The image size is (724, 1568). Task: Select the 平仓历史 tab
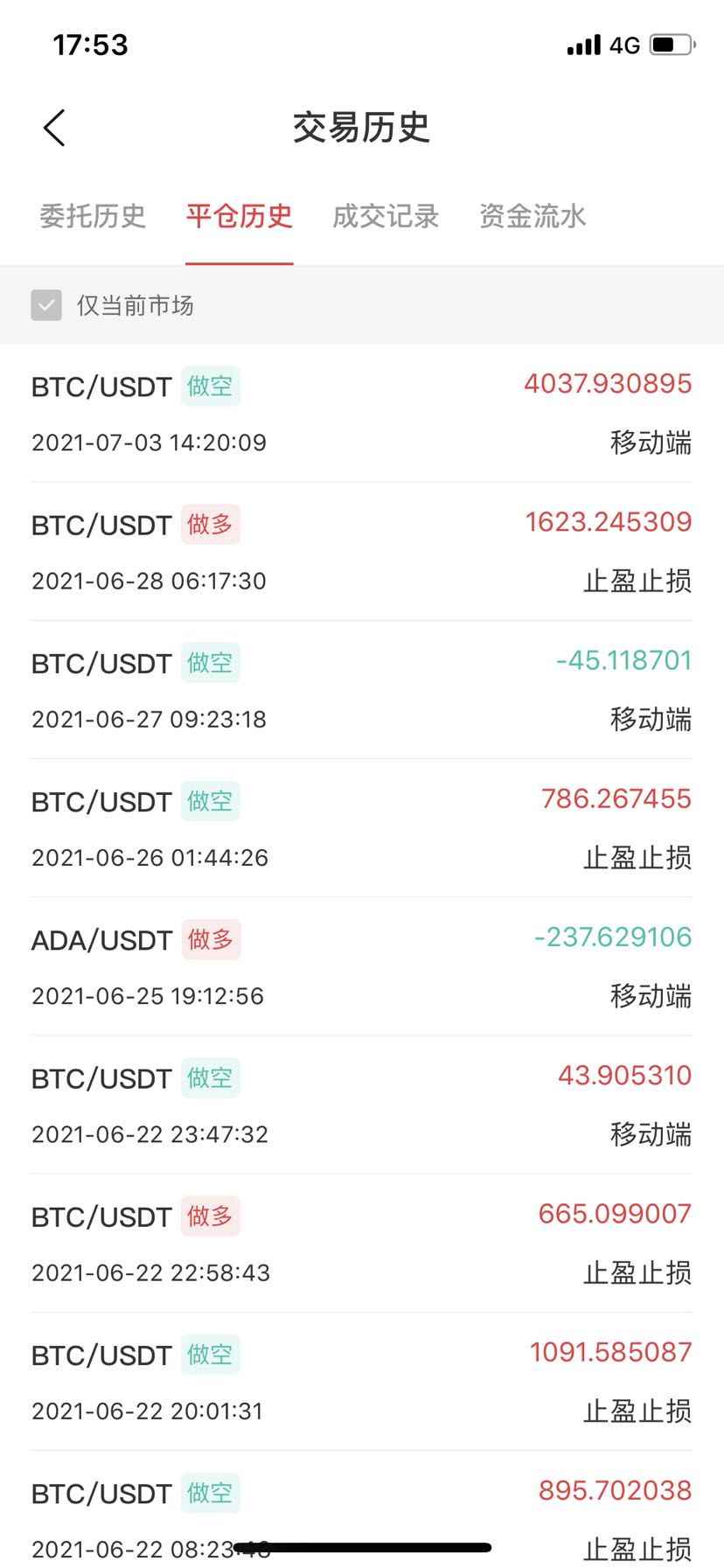[239, 216]
